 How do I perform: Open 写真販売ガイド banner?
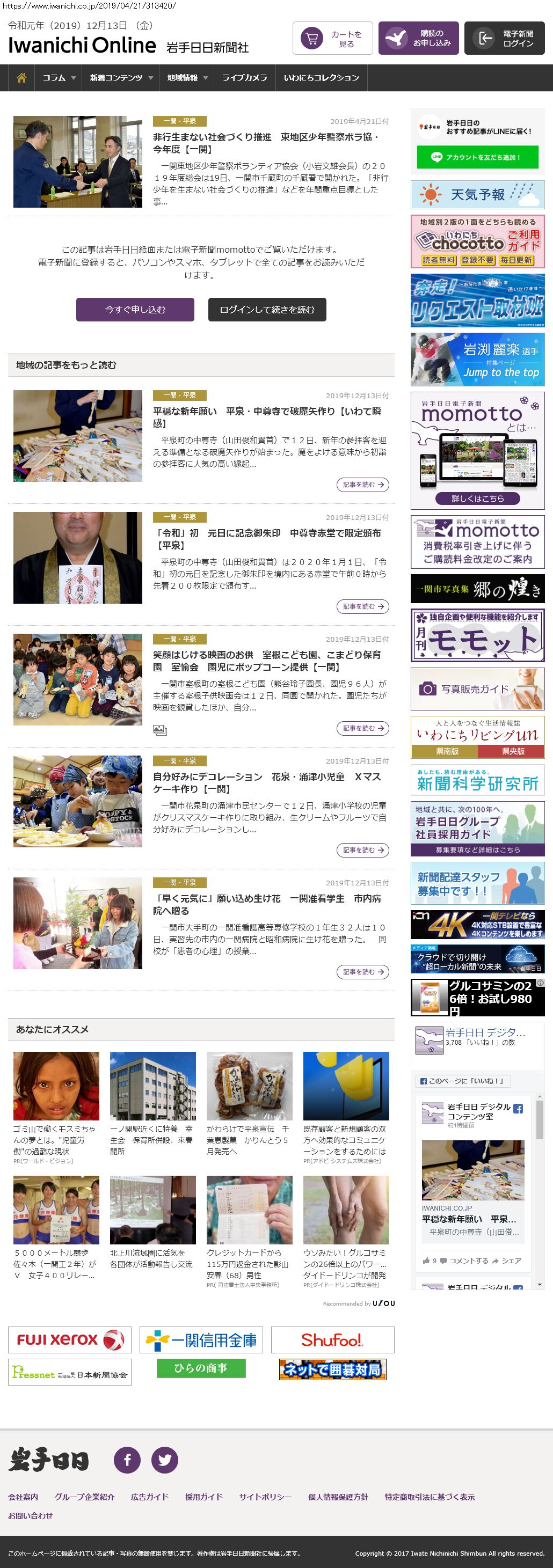click(x=477, y=689)
